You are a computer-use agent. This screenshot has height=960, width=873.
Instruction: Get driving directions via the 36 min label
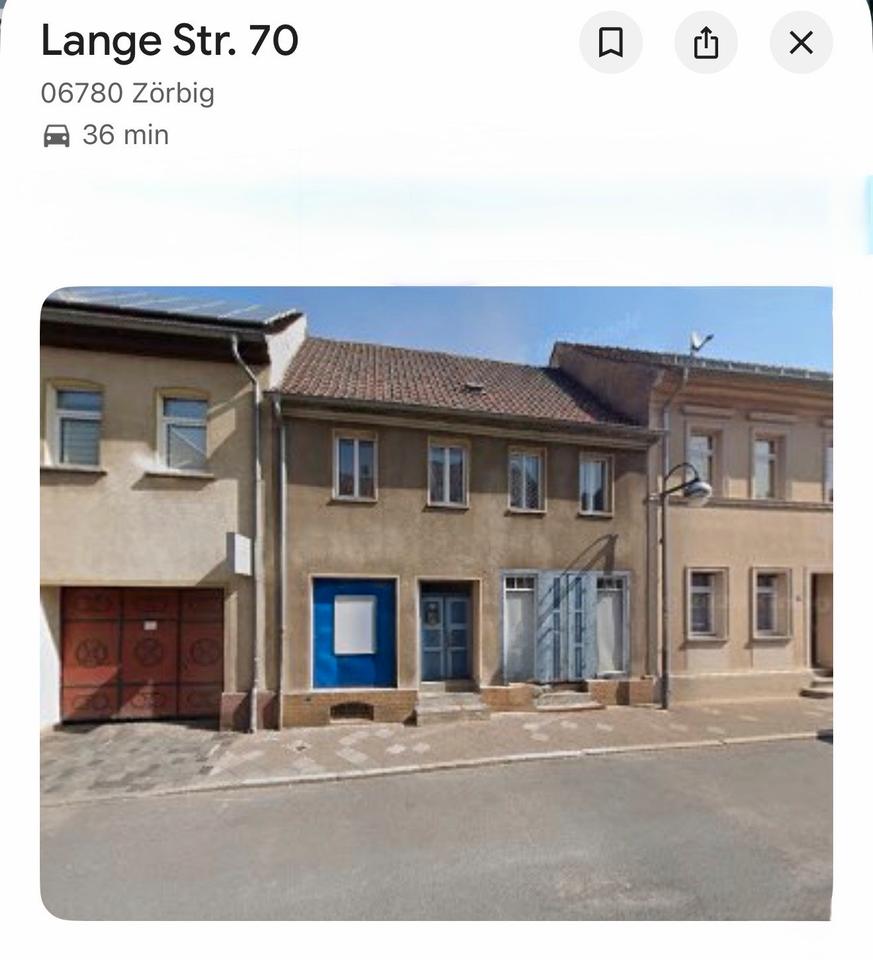pyautogui.click(x=106, y=135)
